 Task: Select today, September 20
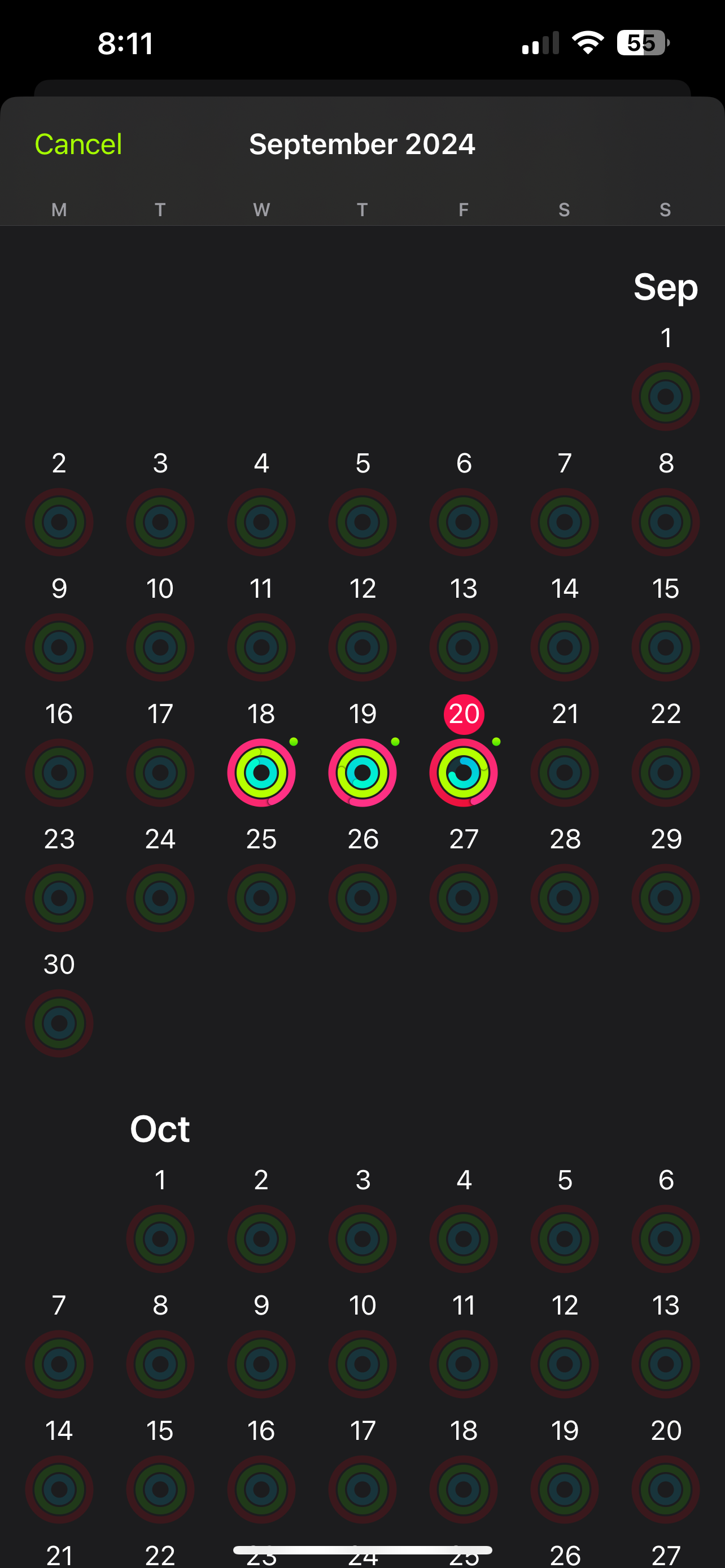coord(463,772)
